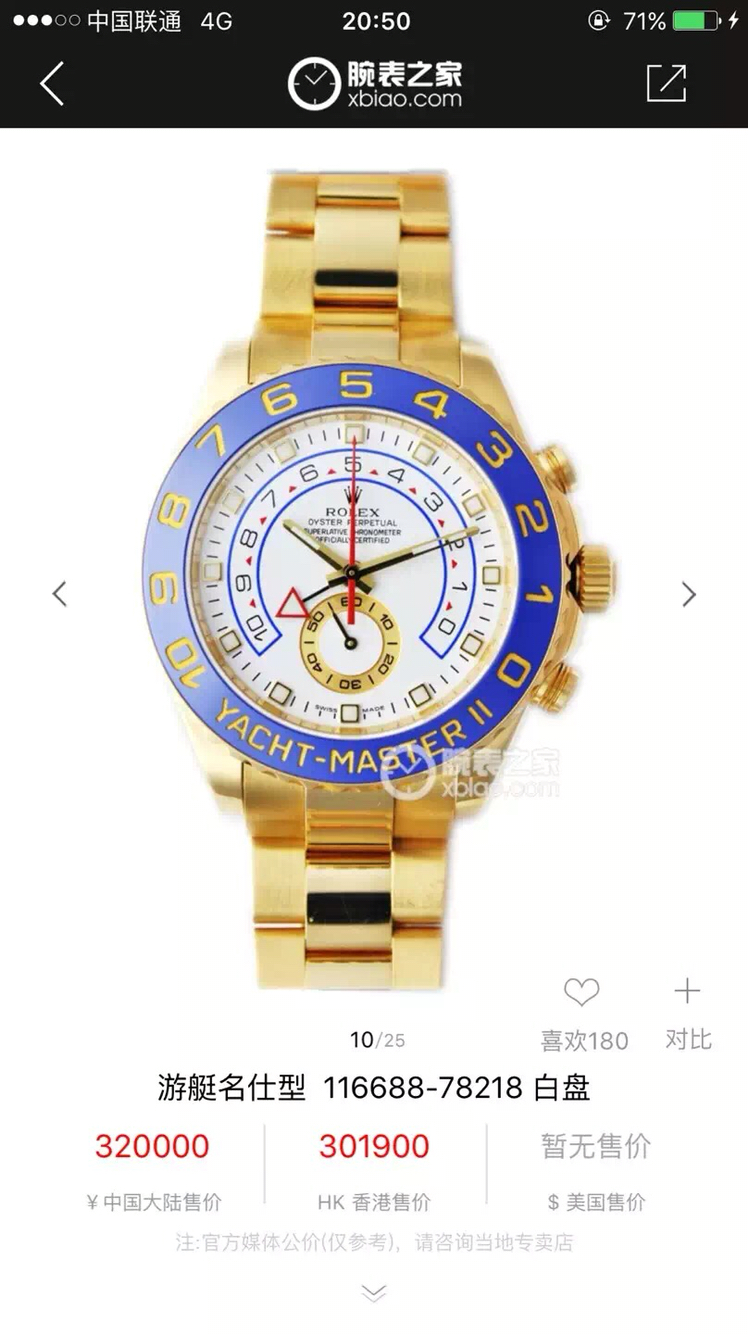Show the next watch photo
748x1334 pixels.
pos(688,594)
